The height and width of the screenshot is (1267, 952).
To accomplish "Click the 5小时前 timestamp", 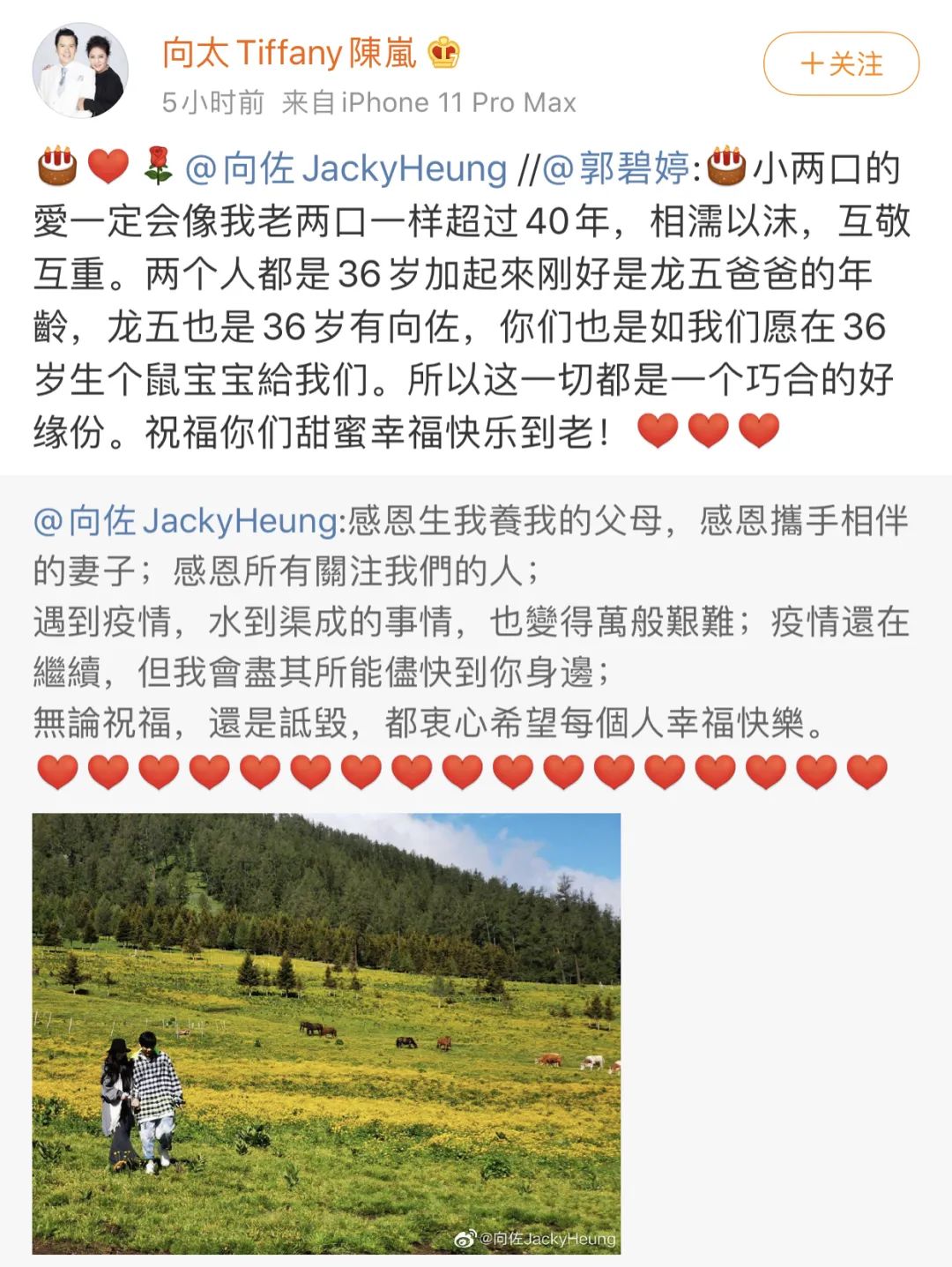I will tap(209, 101).
